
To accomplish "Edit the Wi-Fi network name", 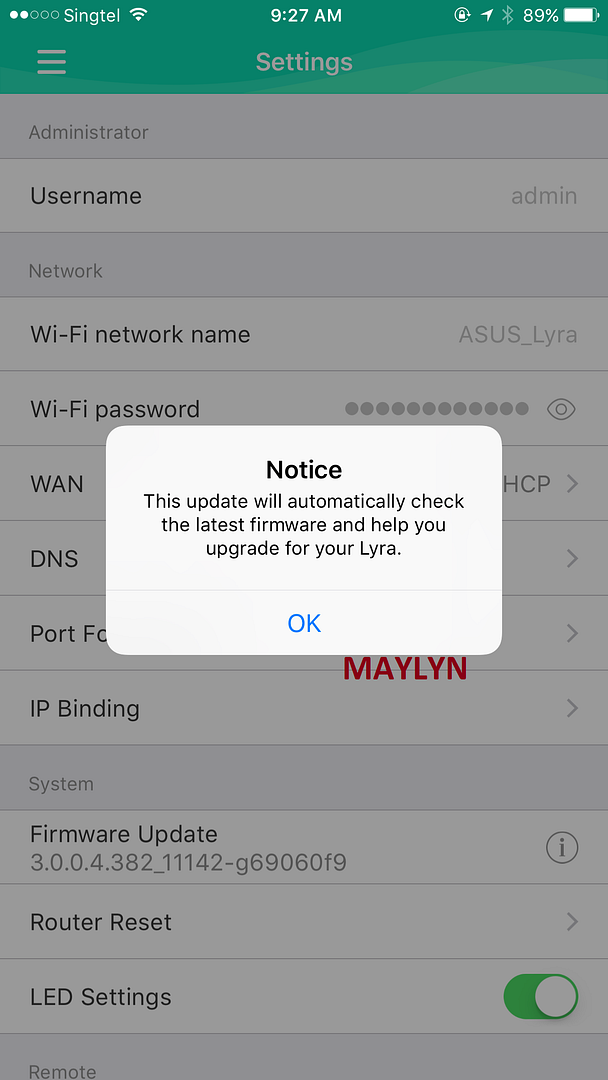I will (x=304, y=335).
